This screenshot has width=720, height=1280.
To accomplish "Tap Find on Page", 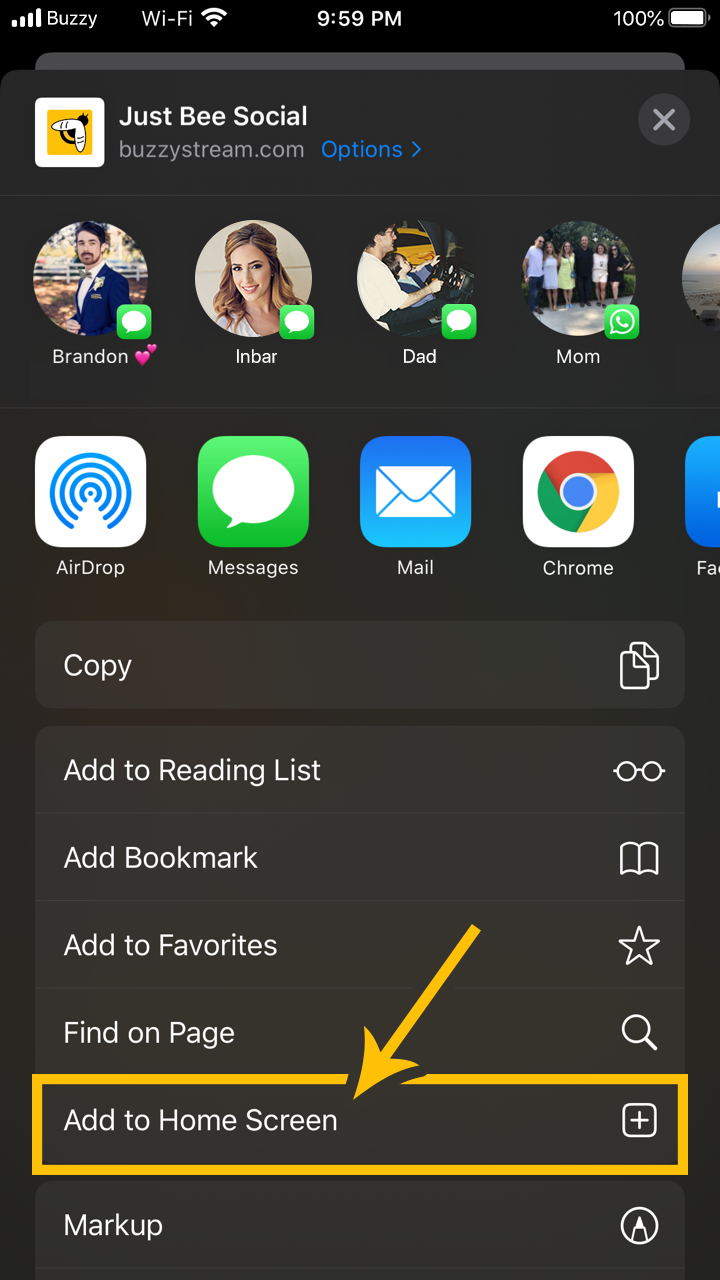I will [360, 1033].
